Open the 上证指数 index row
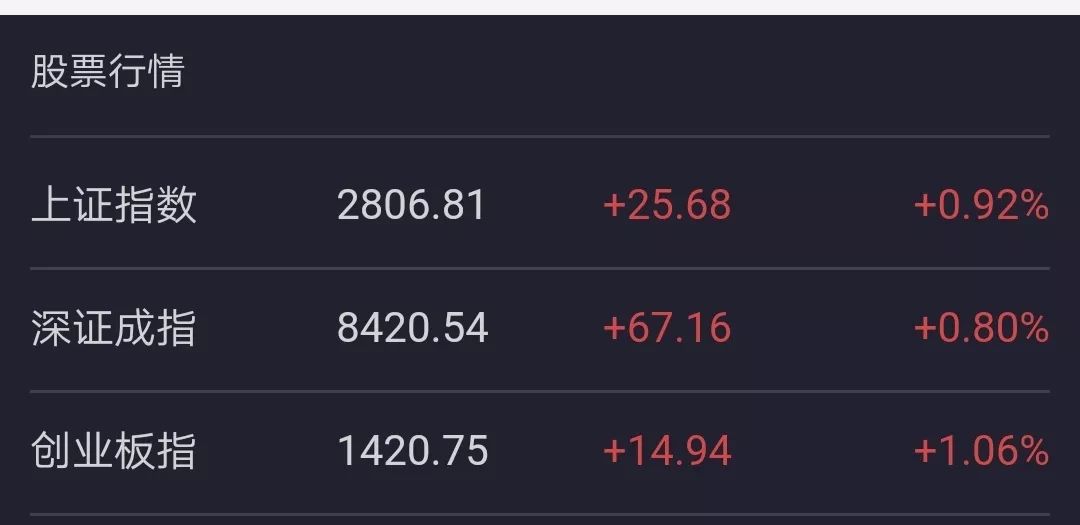1080x525 pixels. point(114,206)
